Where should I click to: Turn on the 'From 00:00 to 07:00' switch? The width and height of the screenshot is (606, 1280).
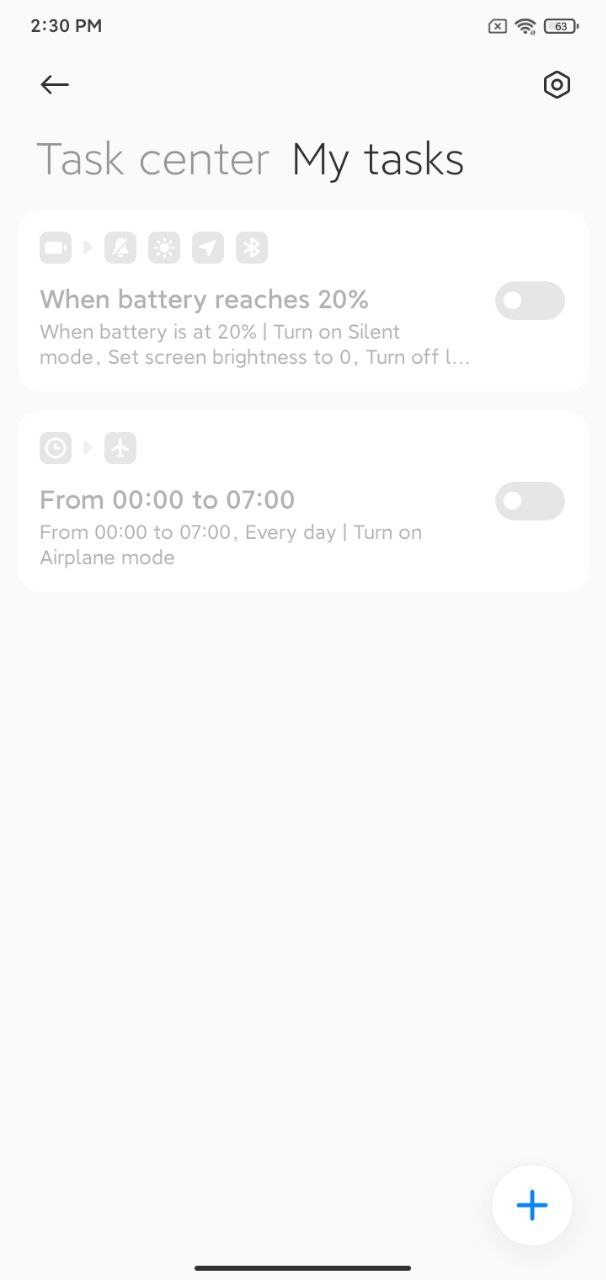[529, 501]
